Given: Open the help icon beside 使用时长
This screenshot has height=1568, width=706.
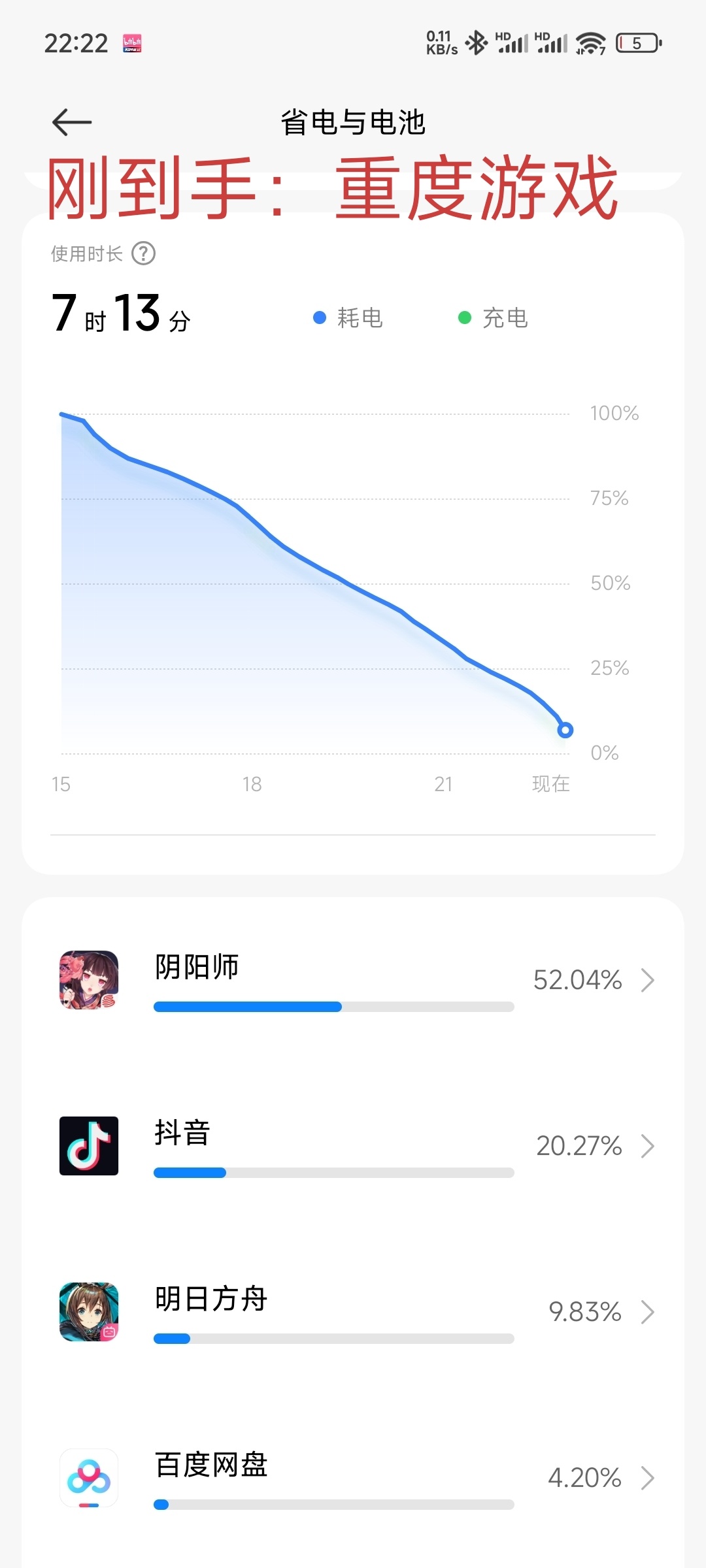Looking at the screenshot, I should (x=143, y=253).
